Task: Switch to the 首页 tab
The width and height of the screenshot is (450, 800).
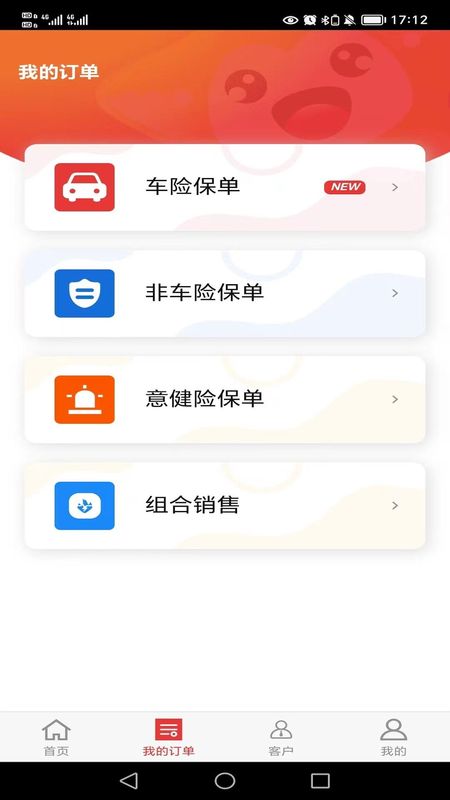Action: (x=56, y=737)
